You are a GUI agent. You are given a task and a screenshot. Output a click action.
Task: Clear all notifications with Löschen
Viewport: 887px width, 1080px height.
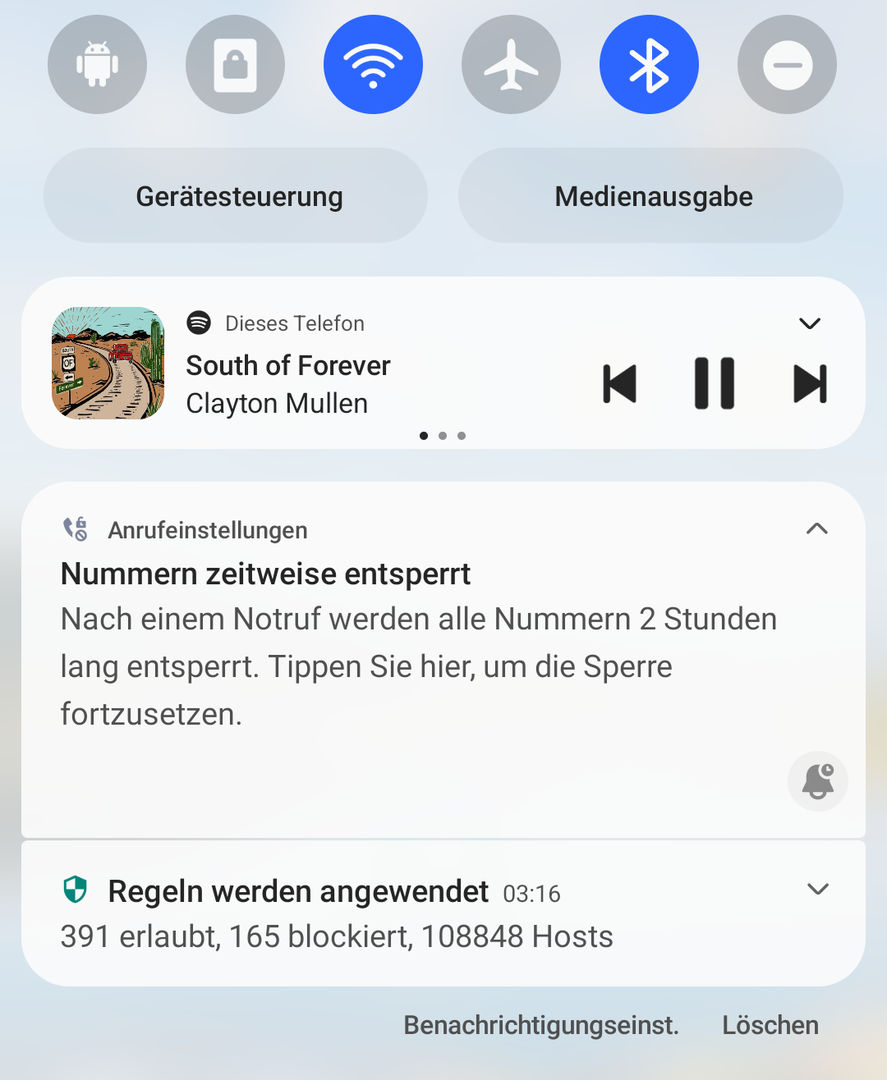pyautogui.click(x=770, y=1025)
